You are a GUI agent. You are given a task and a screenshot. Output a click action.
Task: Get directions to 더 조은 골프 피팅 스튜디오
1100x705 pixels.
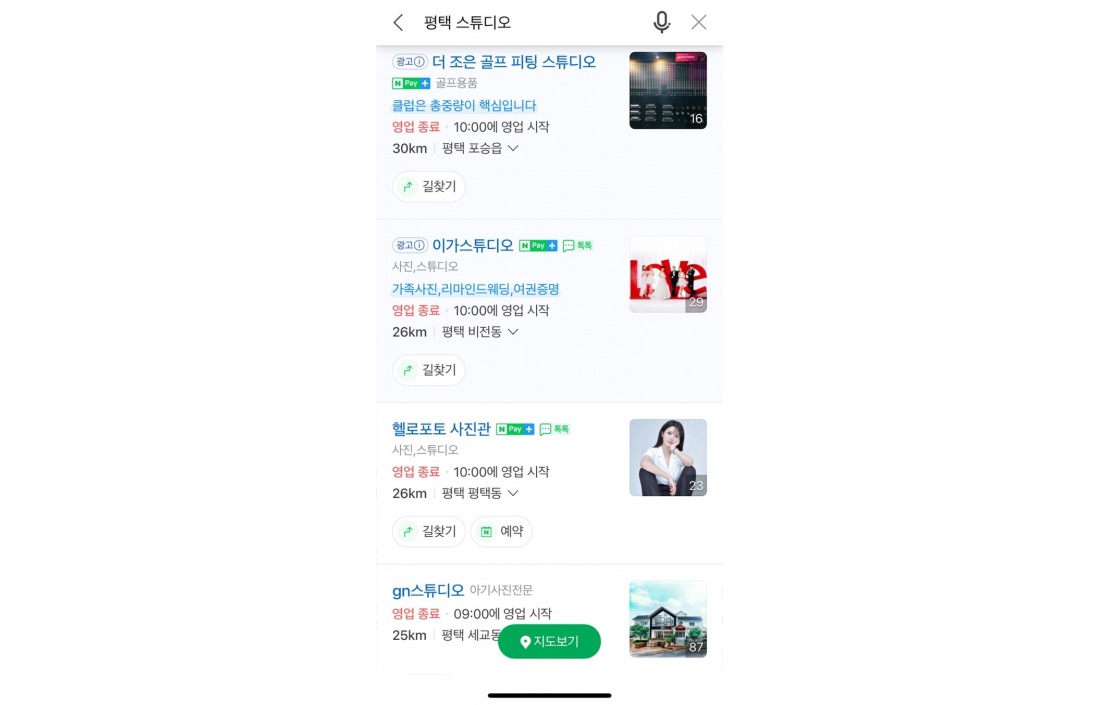click(x=429, y=186)
